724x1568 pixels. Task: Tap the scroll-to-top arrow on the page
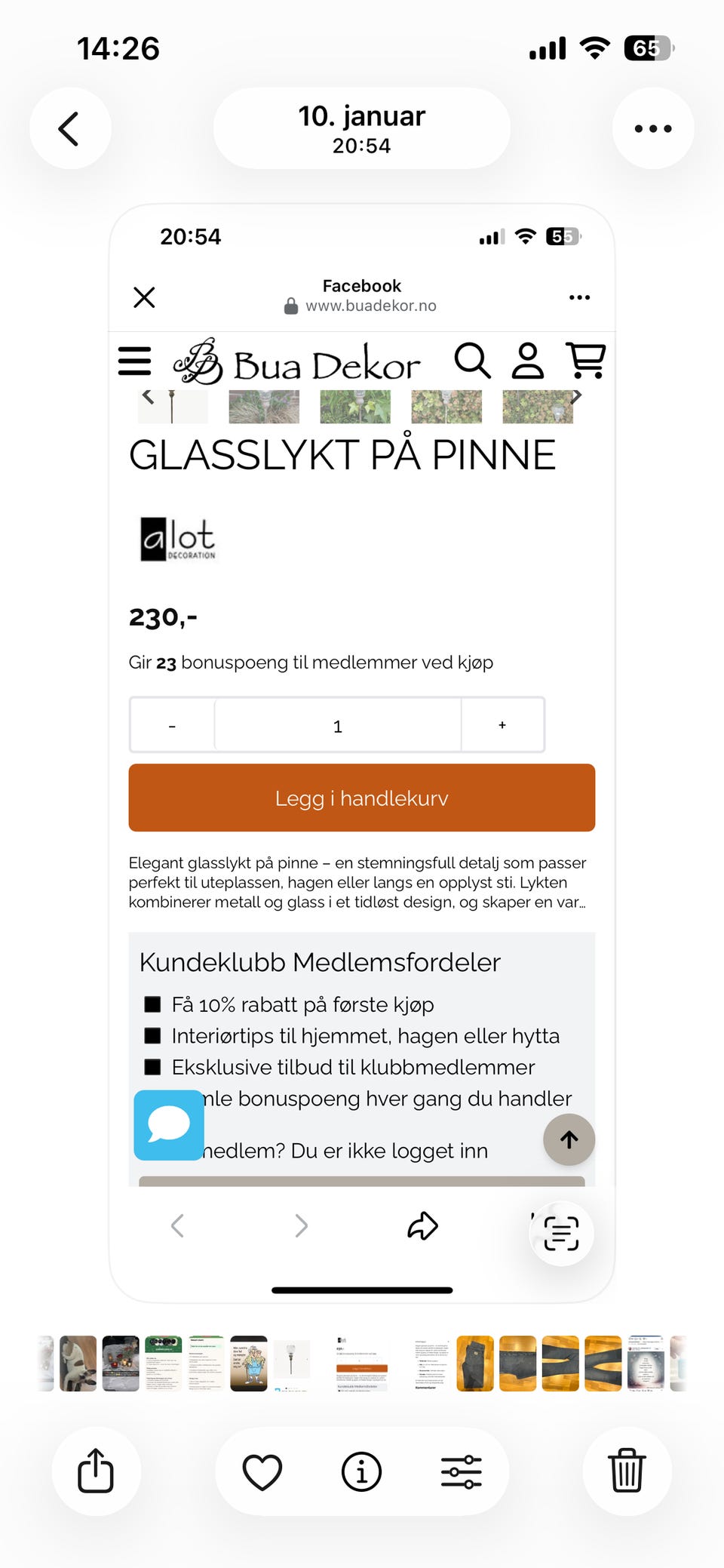pos(569,1139)
